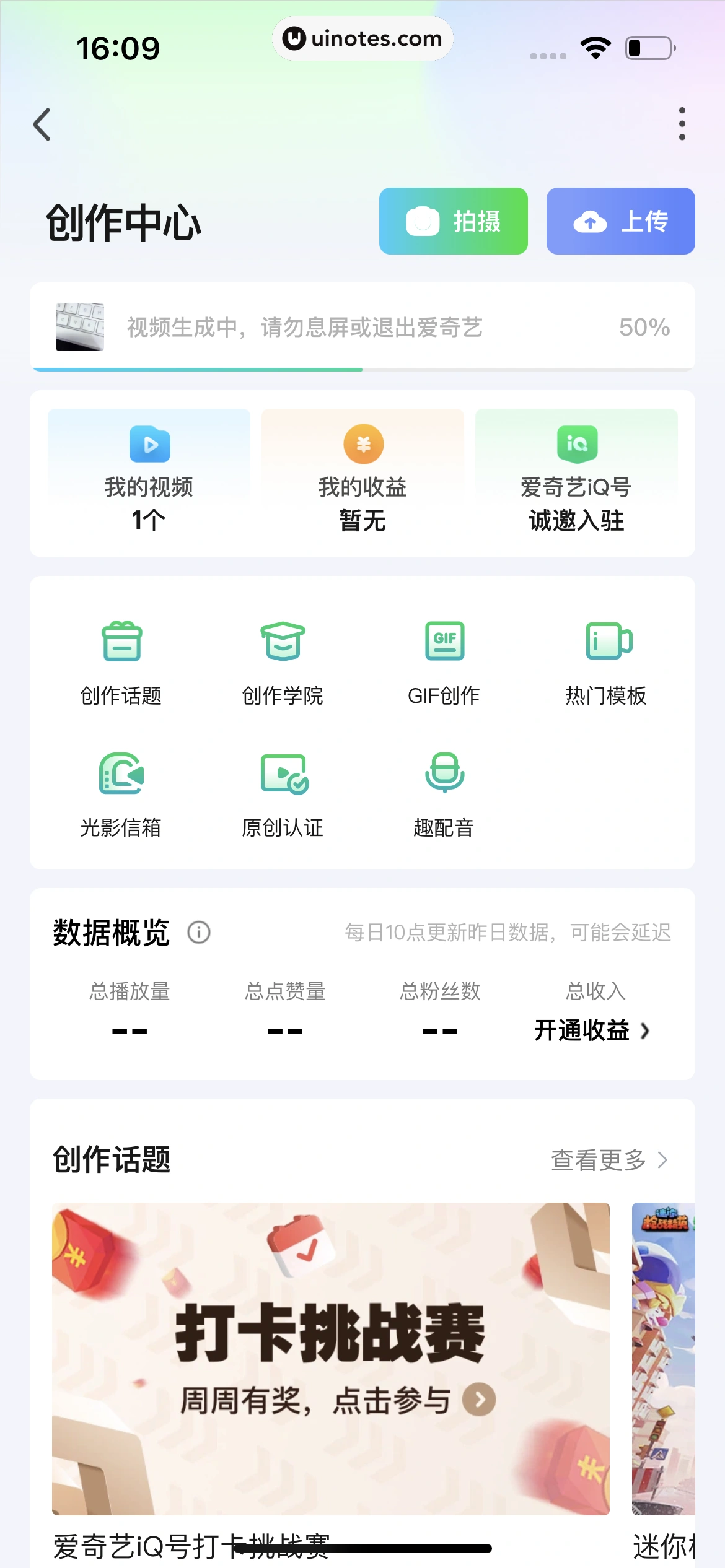Screen dimensions: 725x1568
Task: Open 热门模板 via the camera icon
Action: coord(608,641)
